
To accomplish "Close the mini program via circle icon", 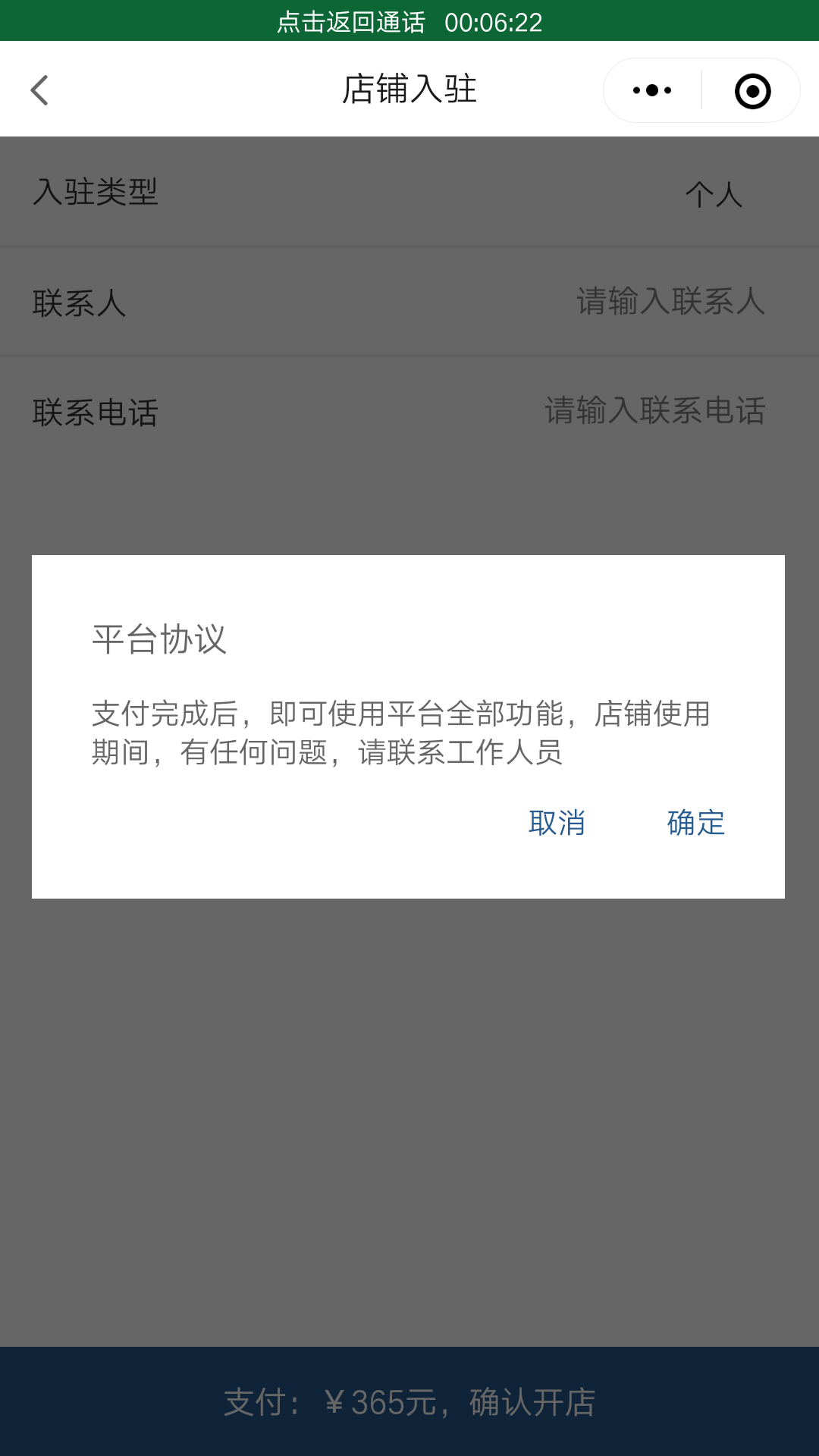I will pyautogui.click(x=752, y=91).
